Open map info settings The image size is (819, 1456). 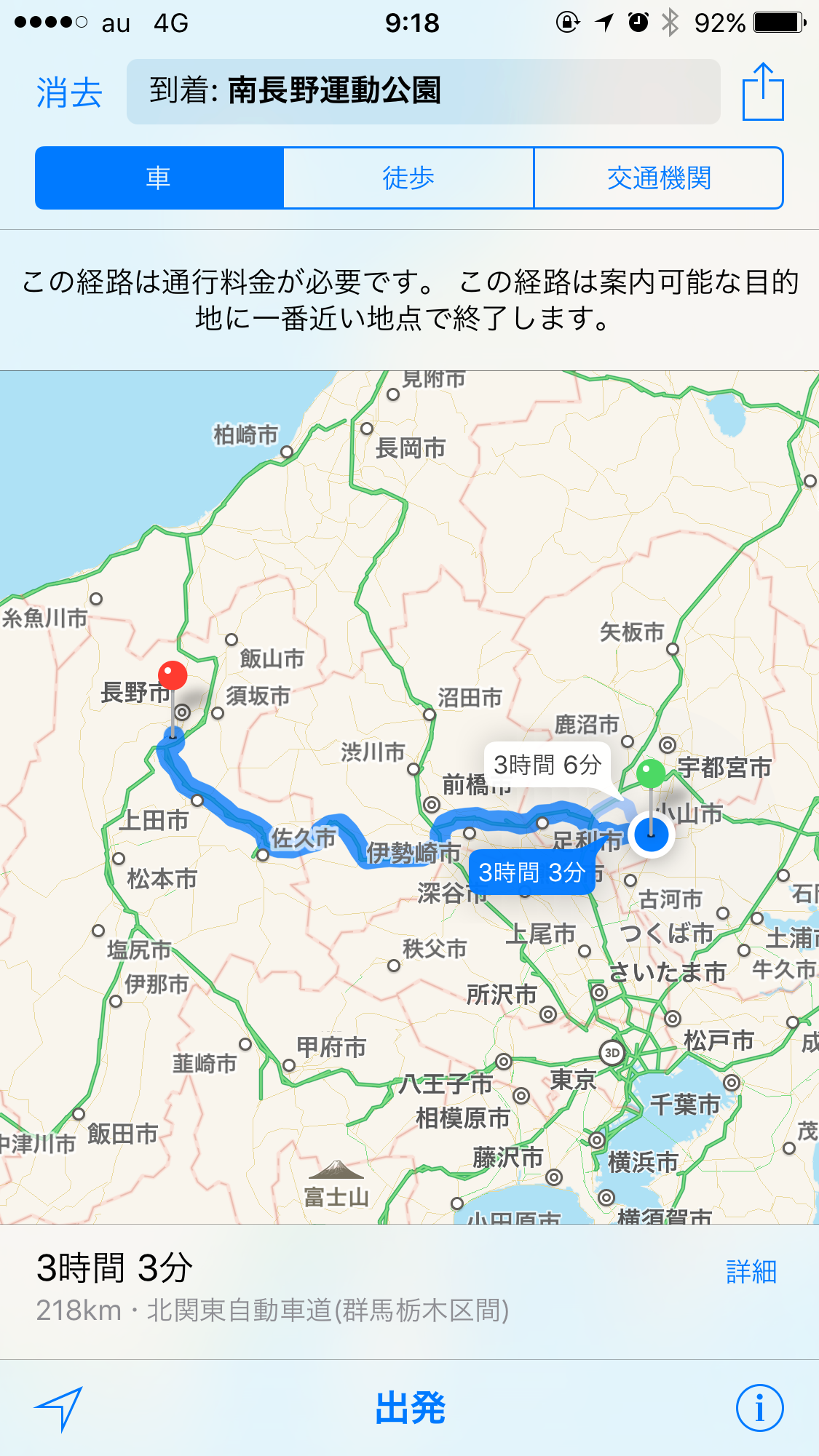(x=759, y=1408)
